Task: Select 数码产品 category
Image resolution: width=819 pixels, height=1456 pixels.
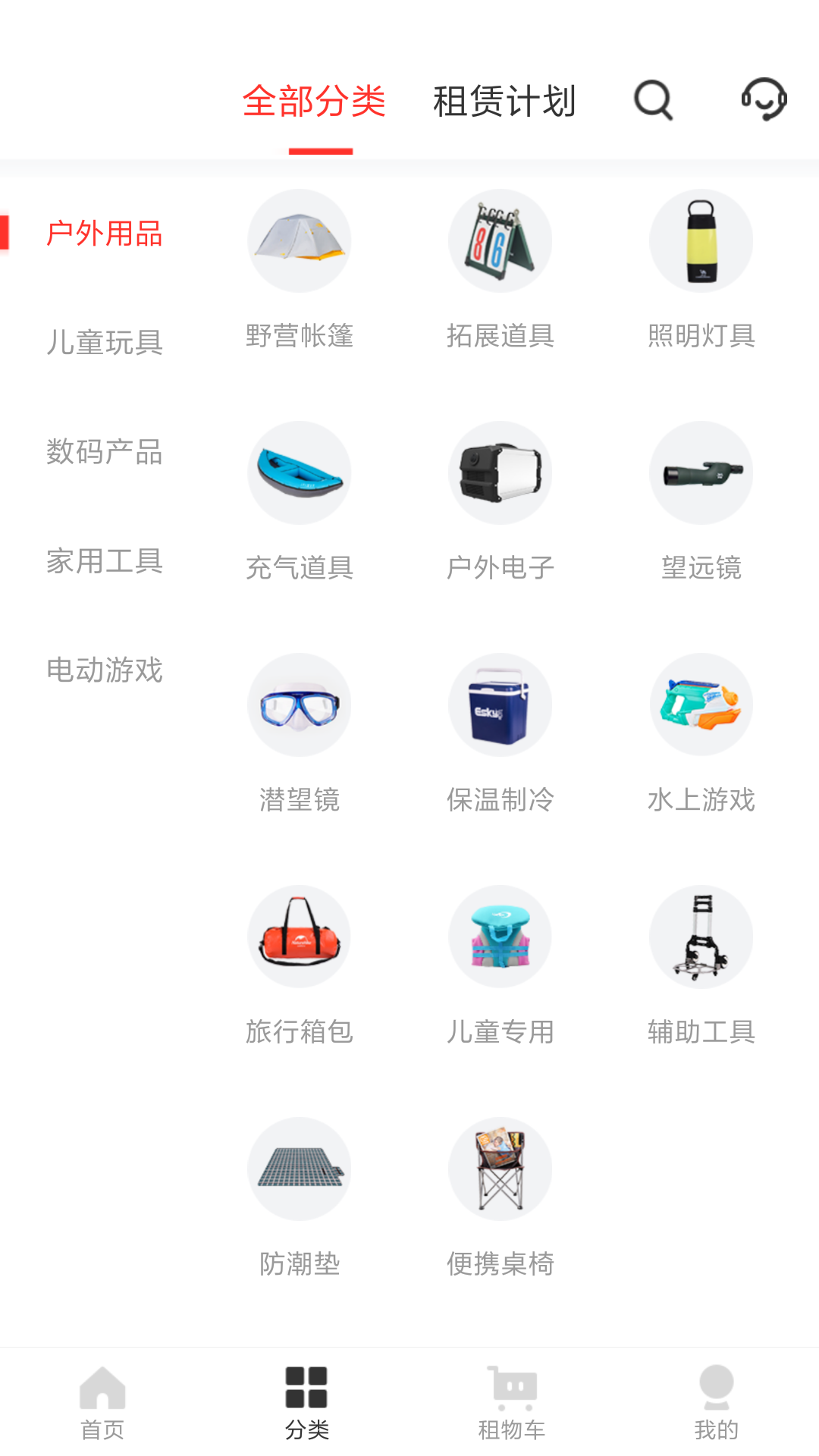Action: 105,452
